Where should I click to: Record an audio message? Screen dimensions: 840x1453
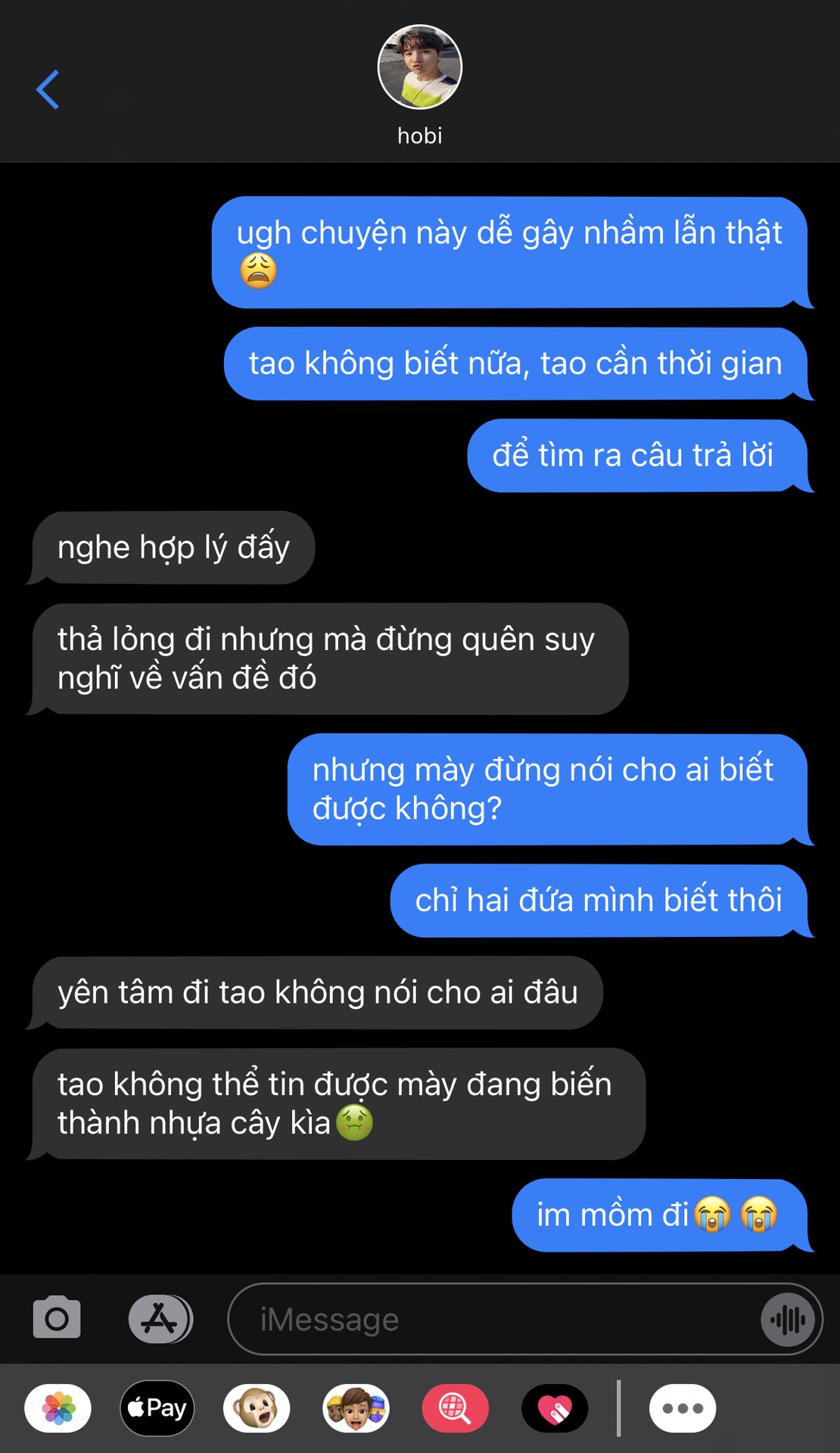[788, 1320]
